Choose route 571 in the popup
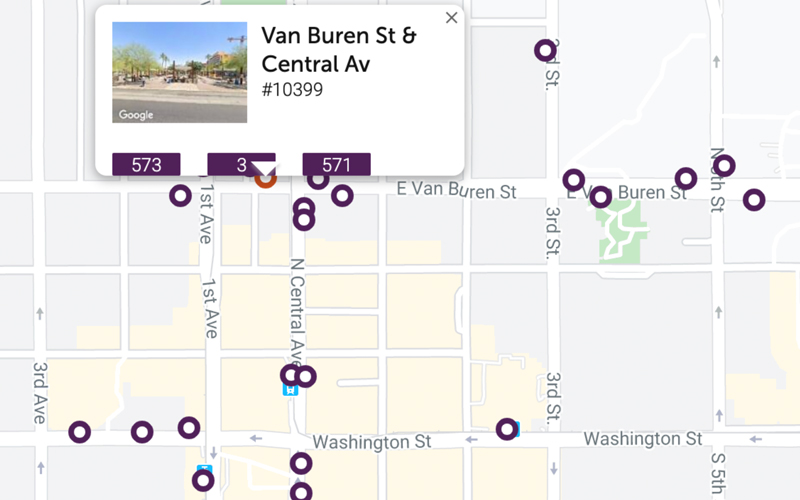Viewport: 800px width, 500px height. [x=337, y=165]
